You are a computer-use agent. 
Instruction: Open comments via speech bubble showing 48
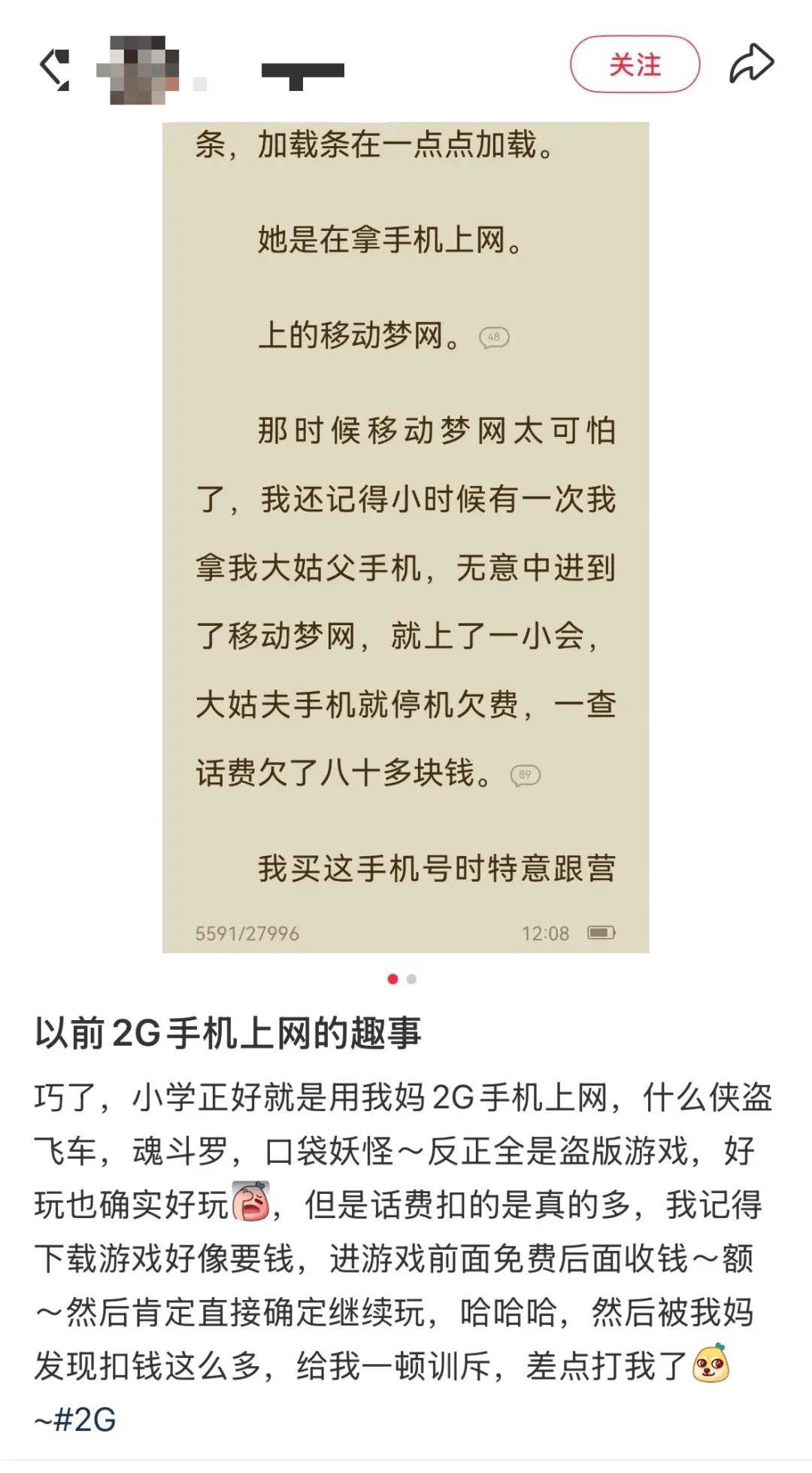492,339
